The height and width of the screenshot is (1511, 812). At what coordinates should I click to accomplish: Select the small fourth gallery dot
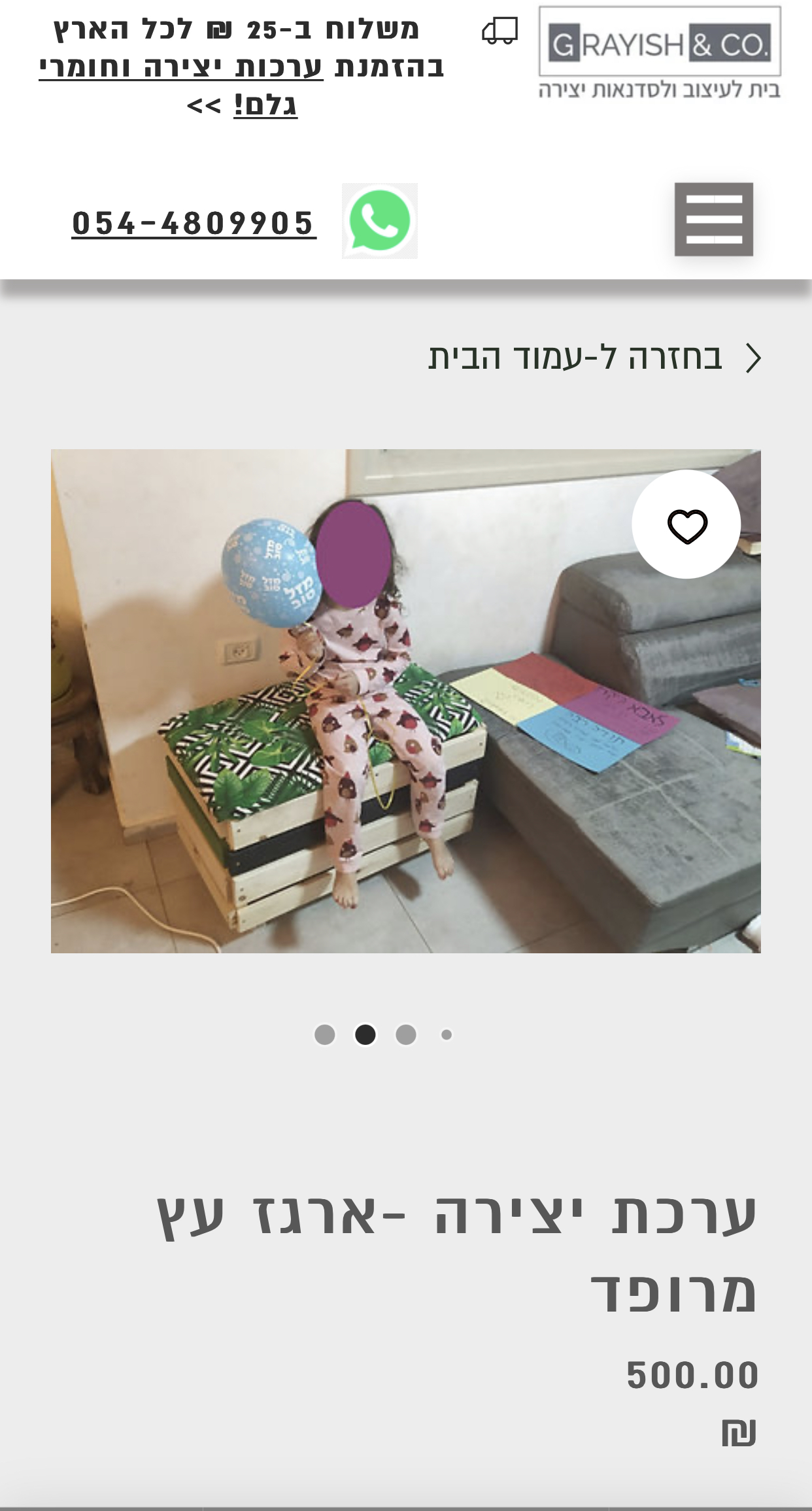pyautogui.click(x=447, y=1034)
